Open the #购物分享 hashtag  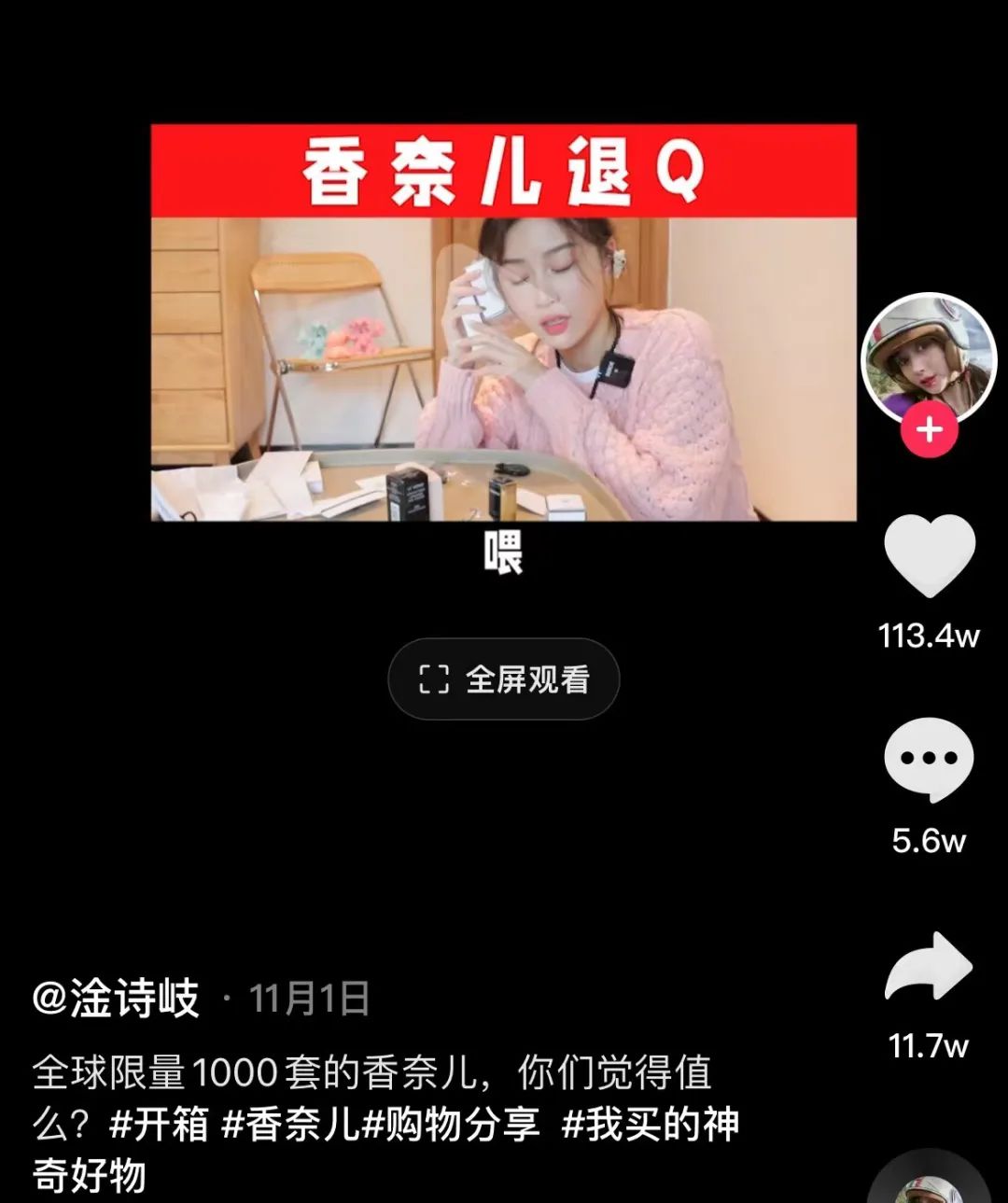(451, 1125)
